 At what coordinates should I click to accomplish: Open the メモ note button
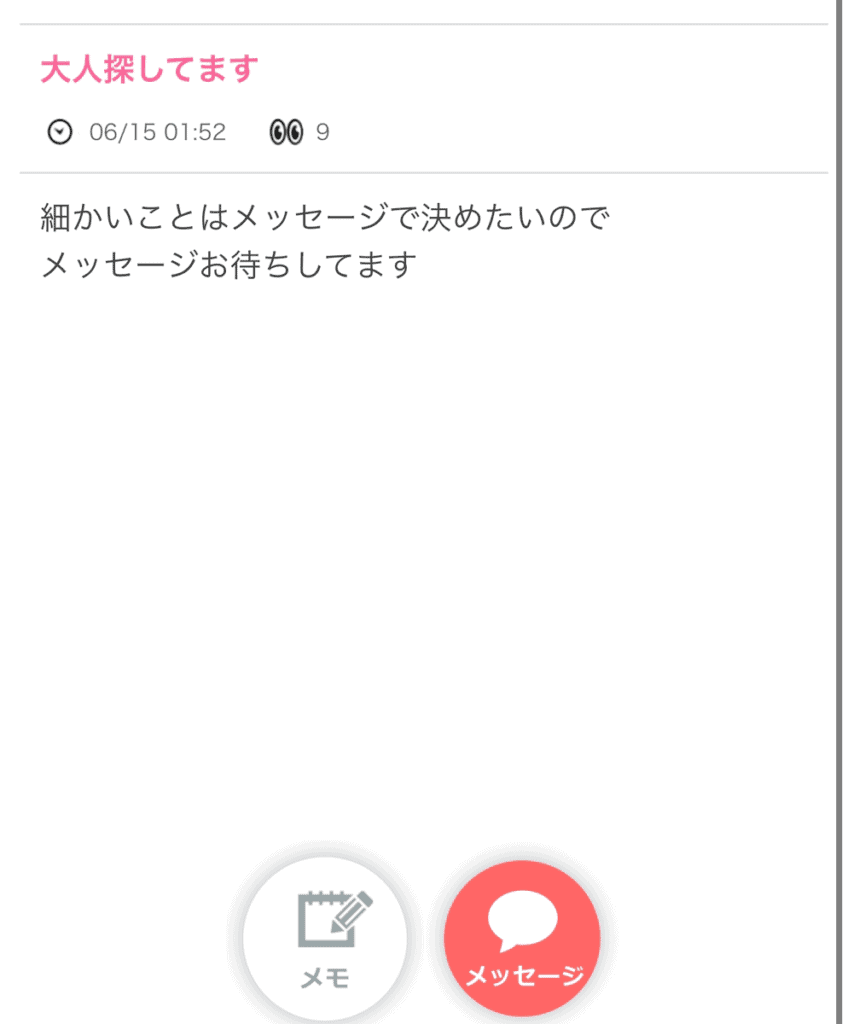click(x=325, y=940)
